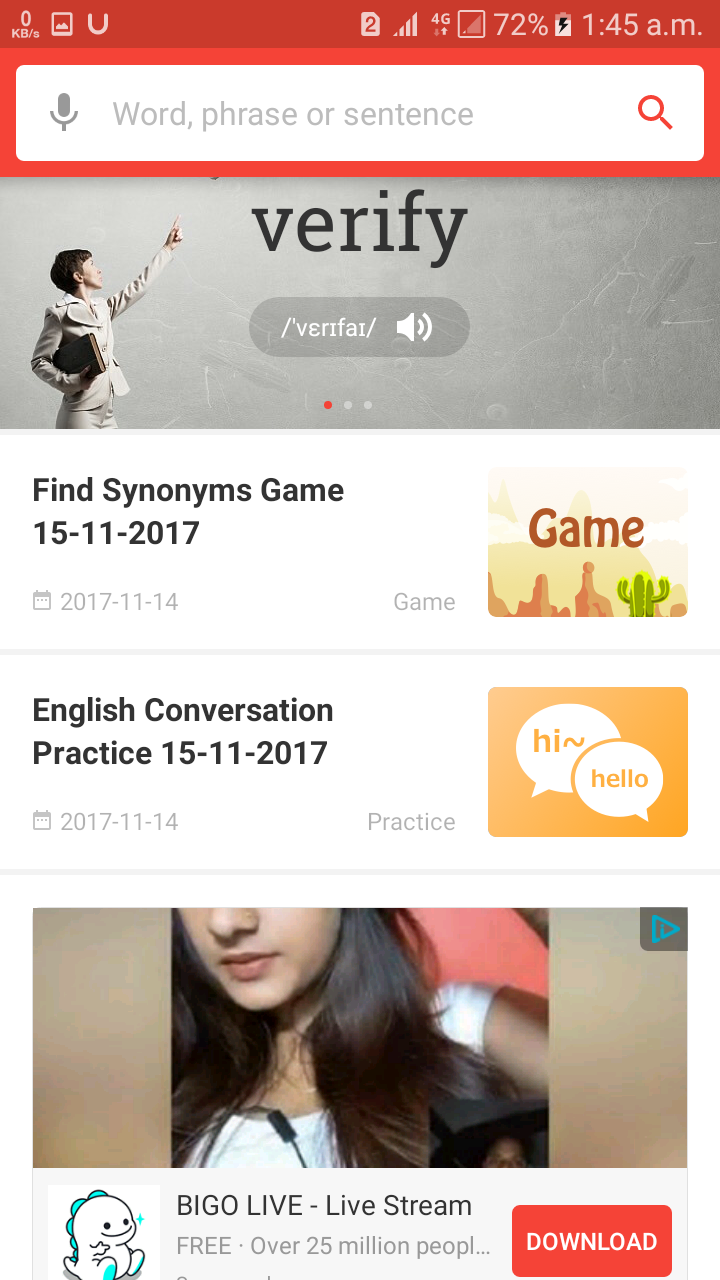Play pronunciation audio for verify

[x=413, y=327]
